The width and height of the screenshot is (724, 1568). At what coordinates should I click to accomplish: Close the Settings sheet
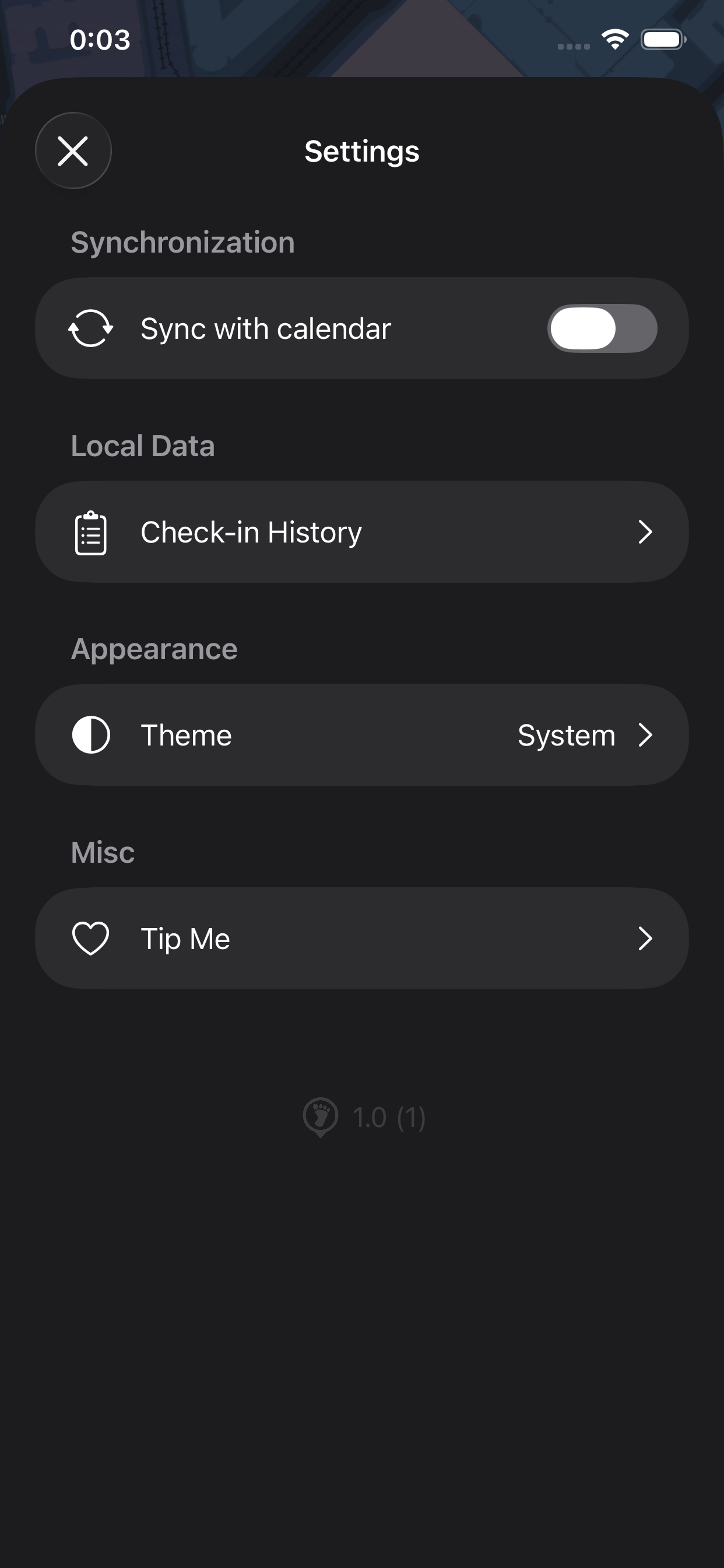pos(73,150)
